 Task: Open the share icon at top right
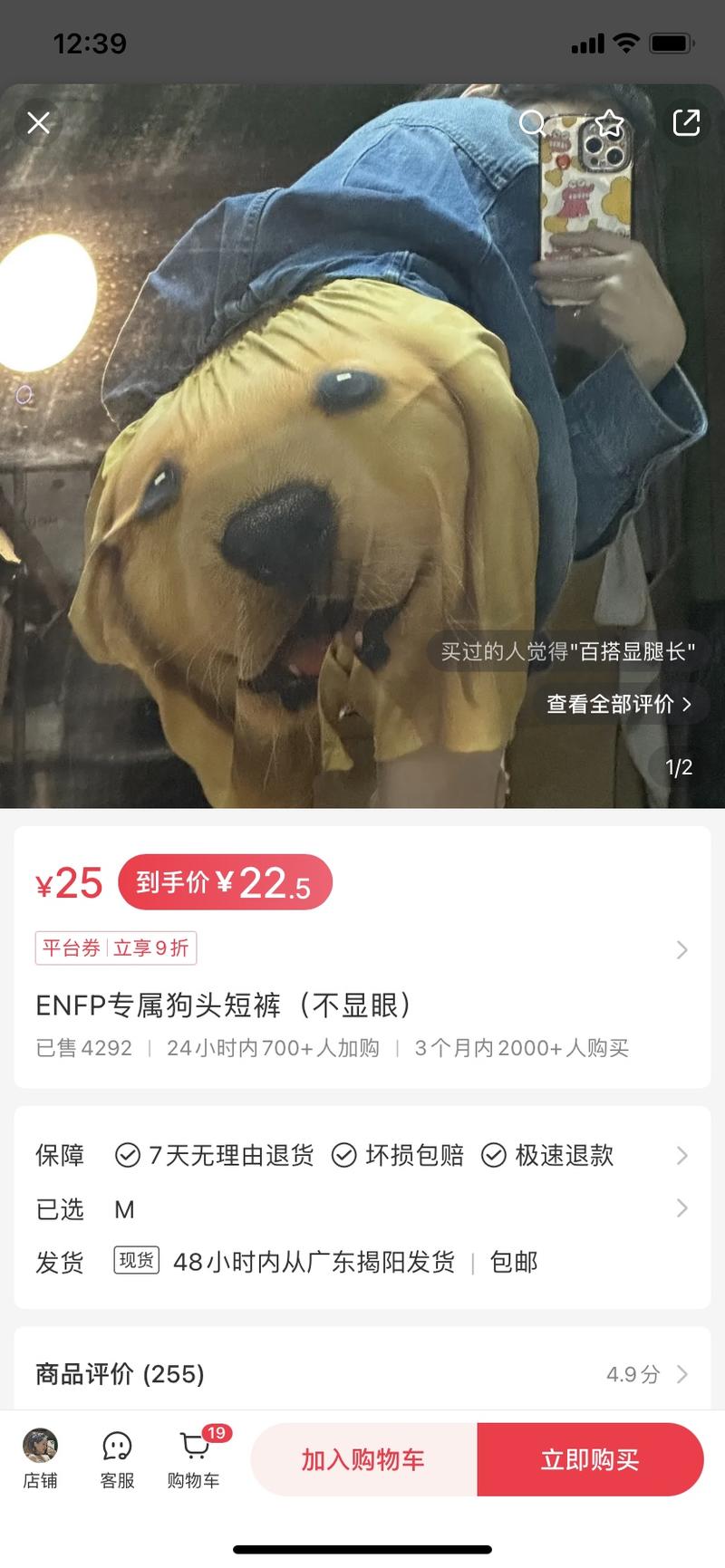pos(686,123)
